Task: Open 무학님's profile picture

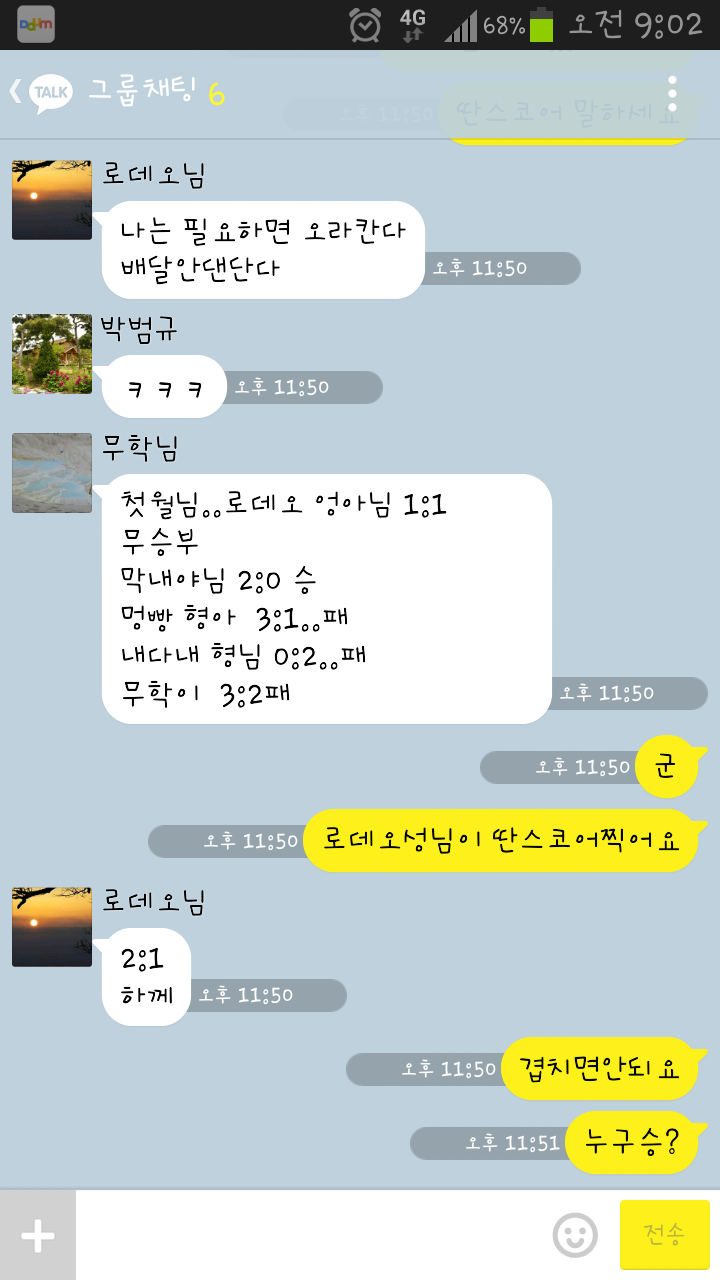Action: [52, 473]
